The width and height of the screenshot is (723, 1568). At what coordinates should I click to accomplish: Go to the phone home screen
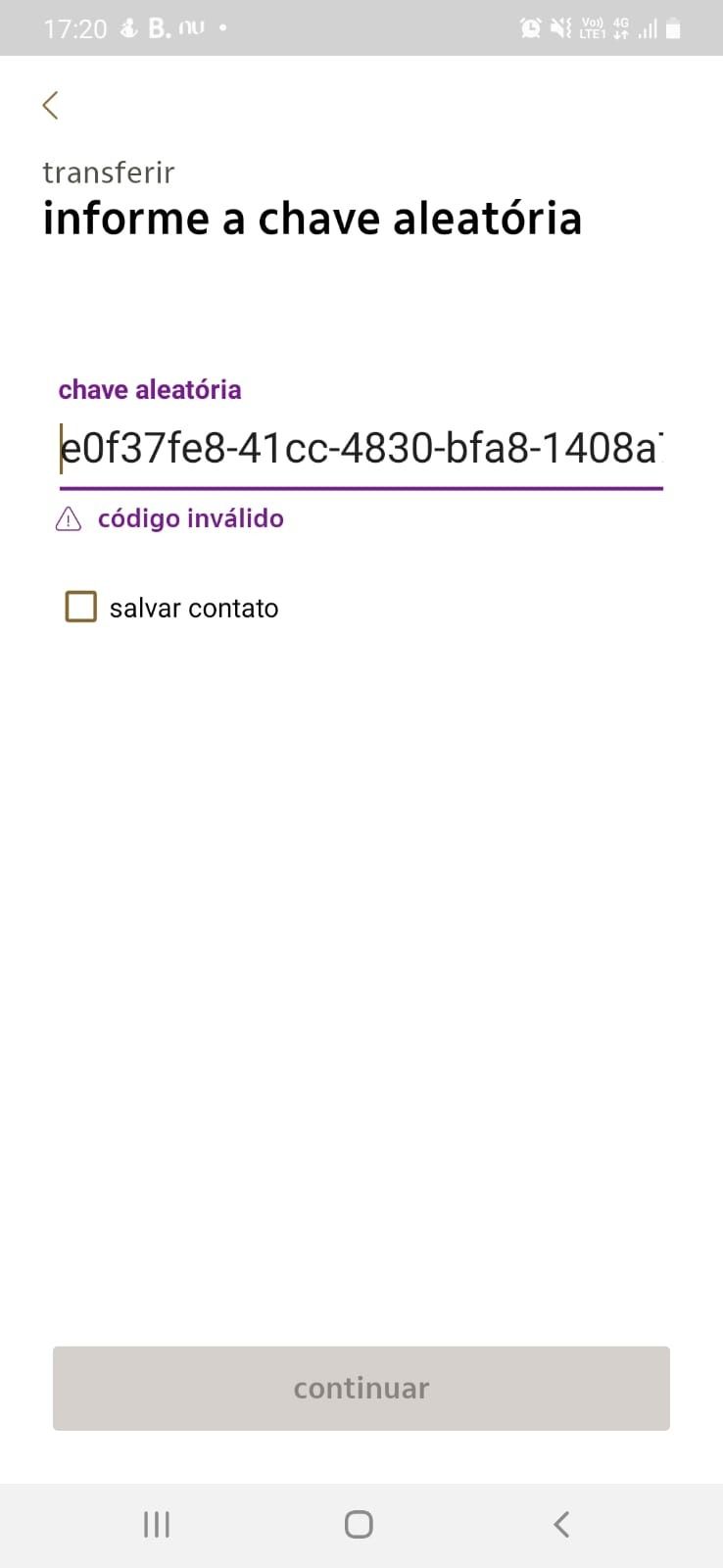[x=359, y=1524]
